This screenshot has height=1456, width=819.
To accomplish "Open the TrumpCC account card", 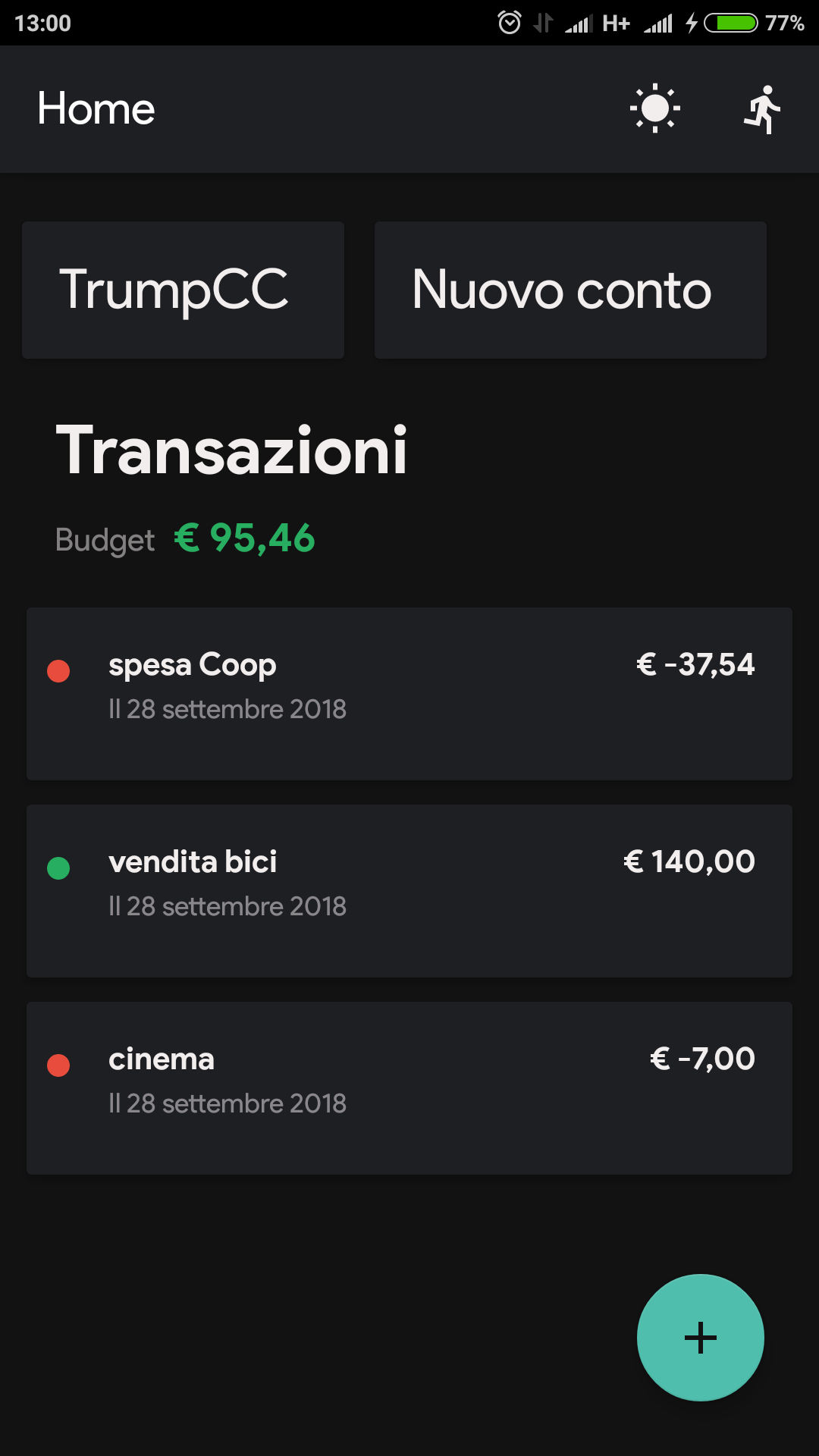I will click(x=183, y=290).
